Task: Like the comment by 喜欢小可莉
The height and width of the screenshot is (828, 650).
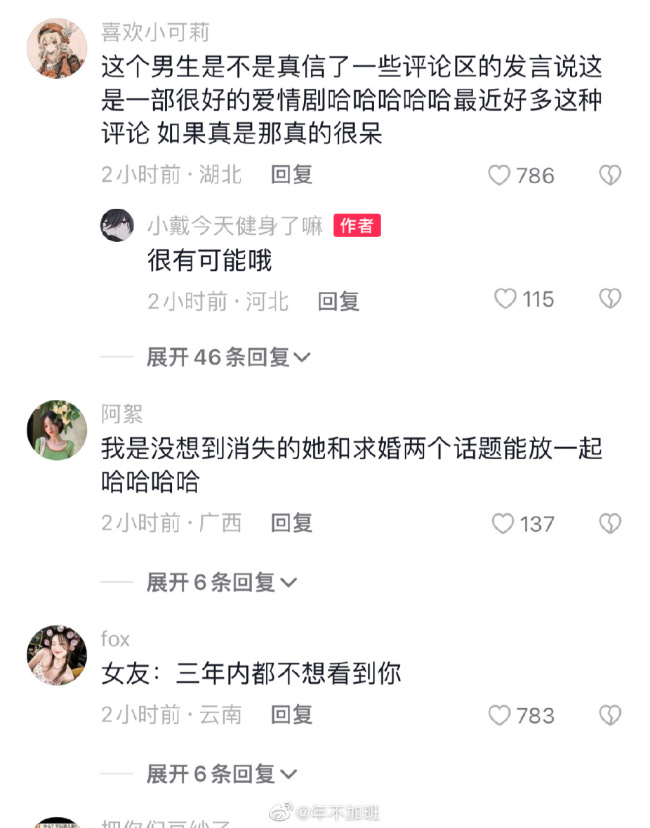Action: pos(500,176)
